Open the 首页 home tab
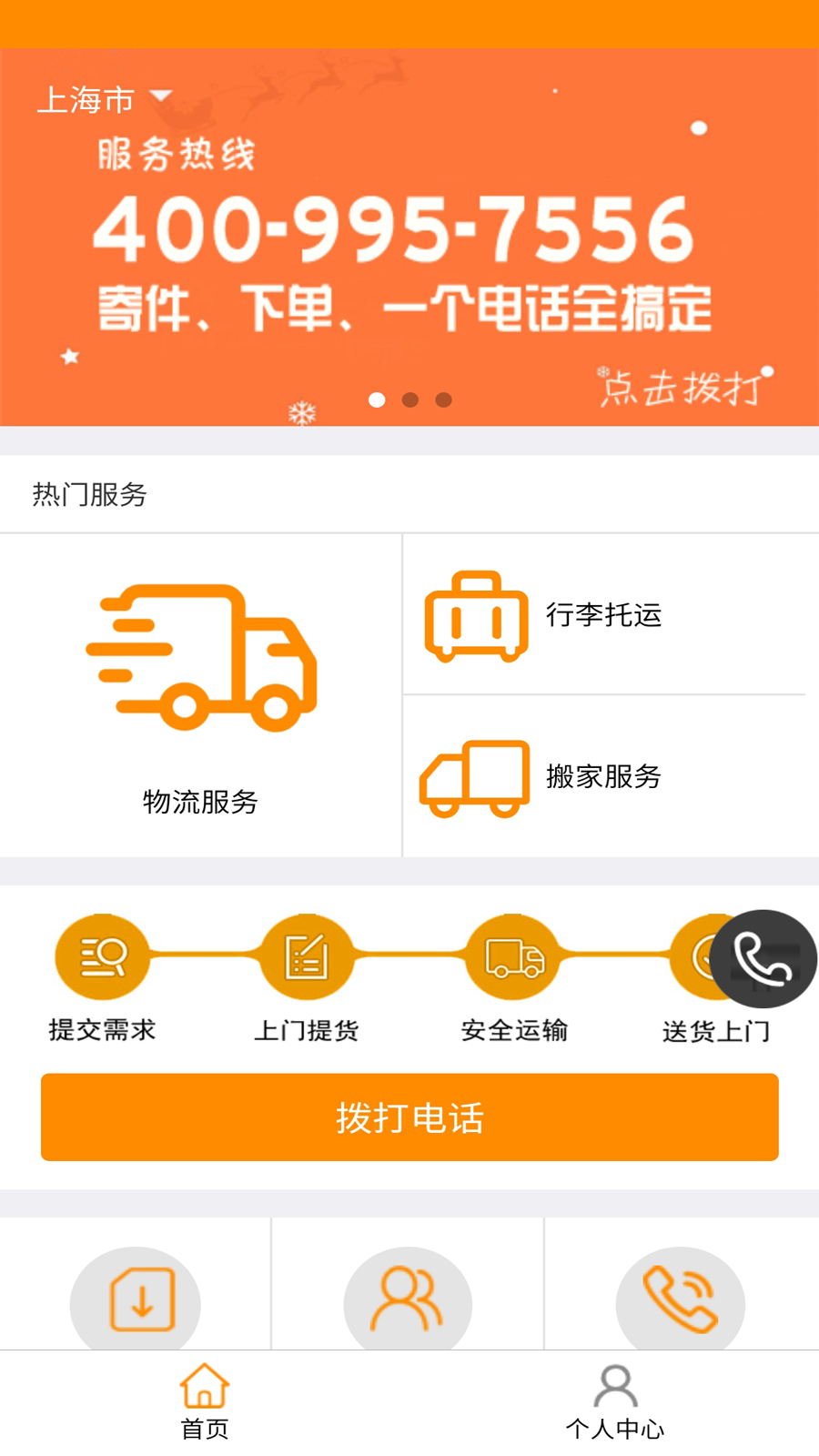 [205, 1400]
